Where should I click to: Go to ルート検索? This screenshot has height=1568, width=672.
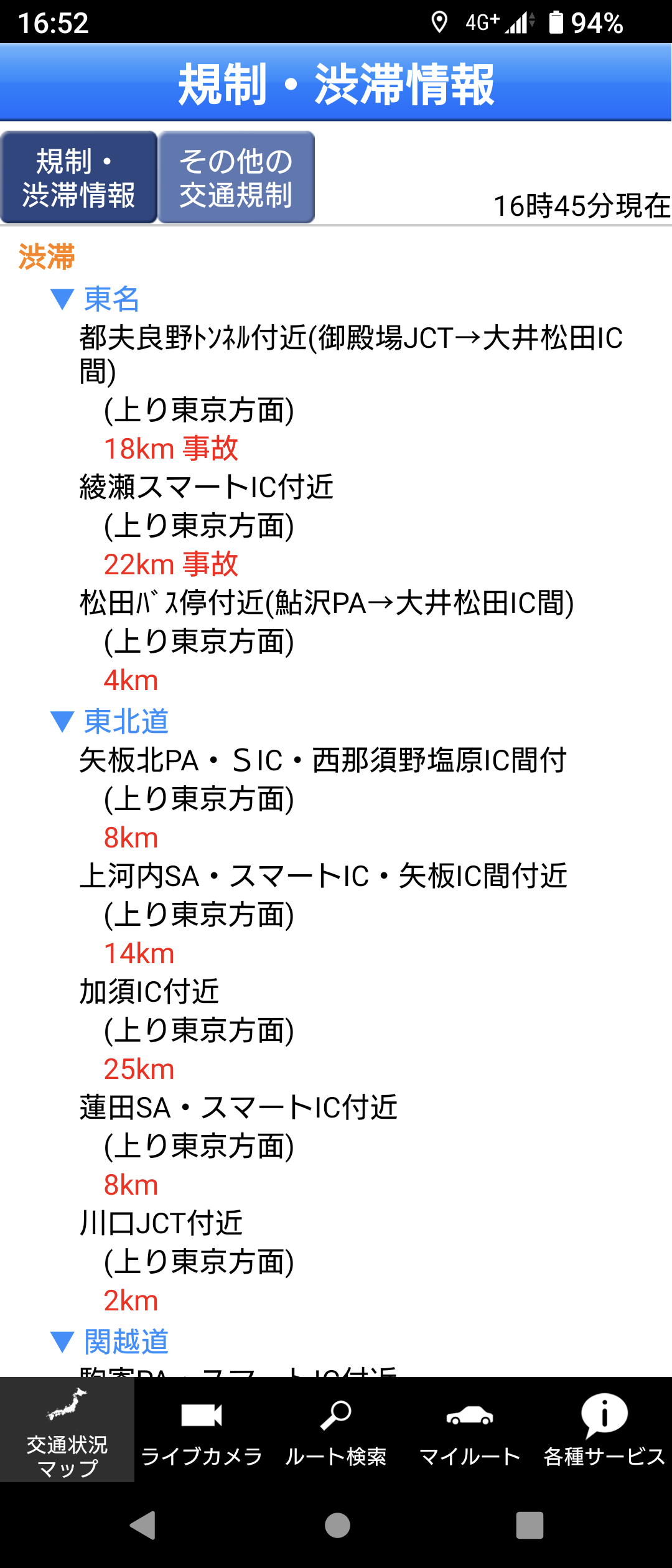(336, 1431)
